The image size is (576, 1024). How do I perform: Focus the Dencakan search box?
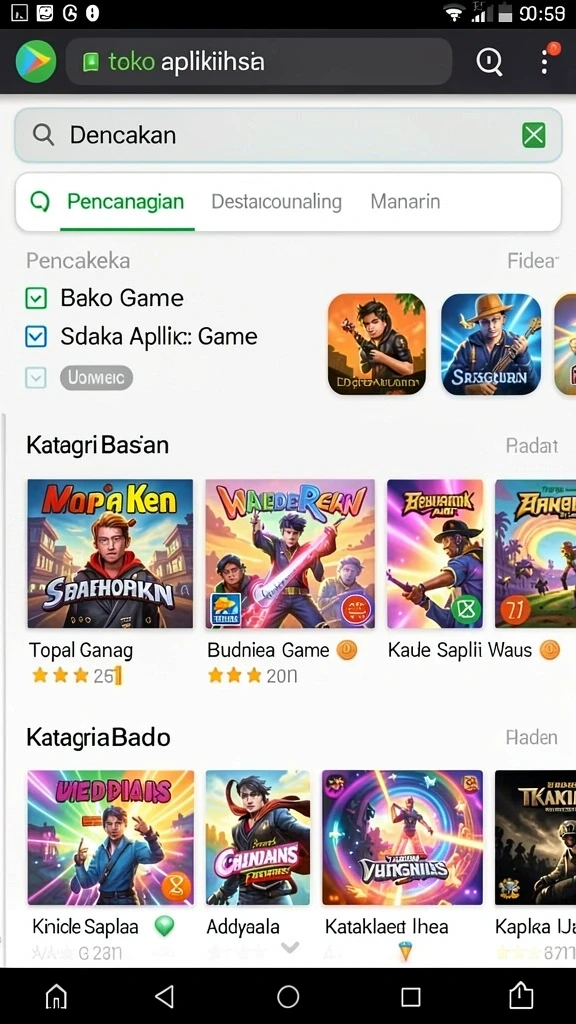click(x=288, y=135)
